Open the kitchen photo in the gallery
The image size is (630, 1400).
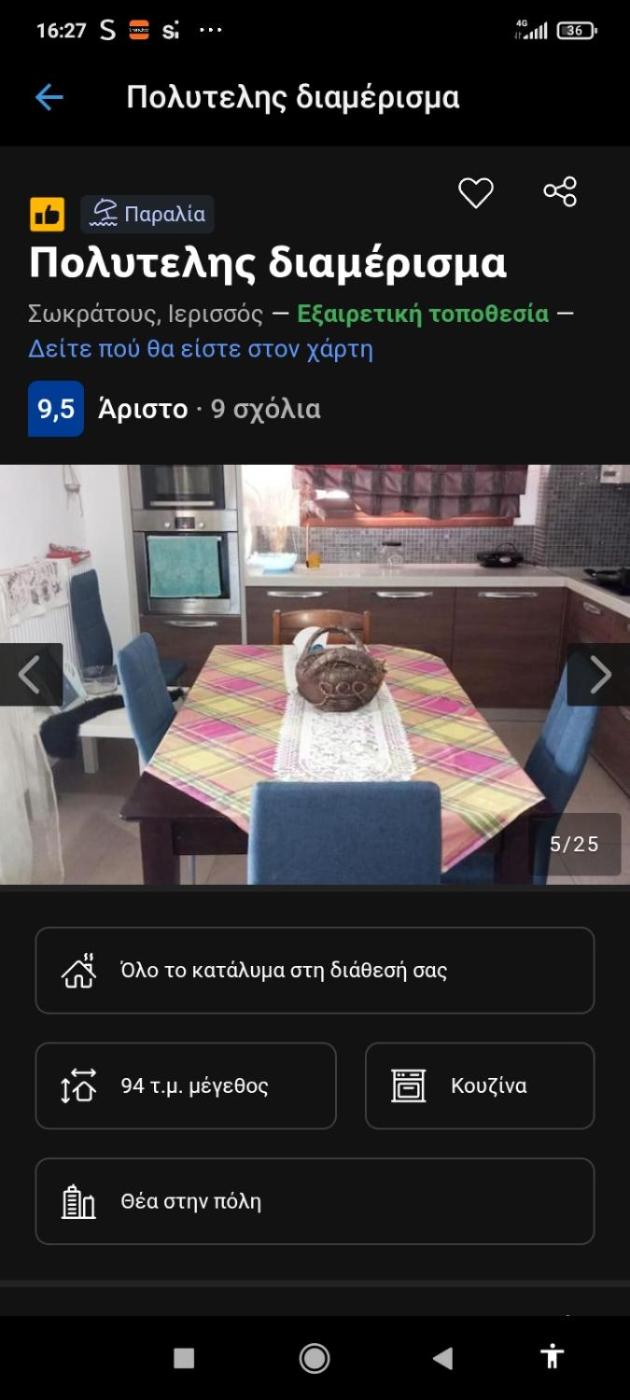[x=315, y=675]
